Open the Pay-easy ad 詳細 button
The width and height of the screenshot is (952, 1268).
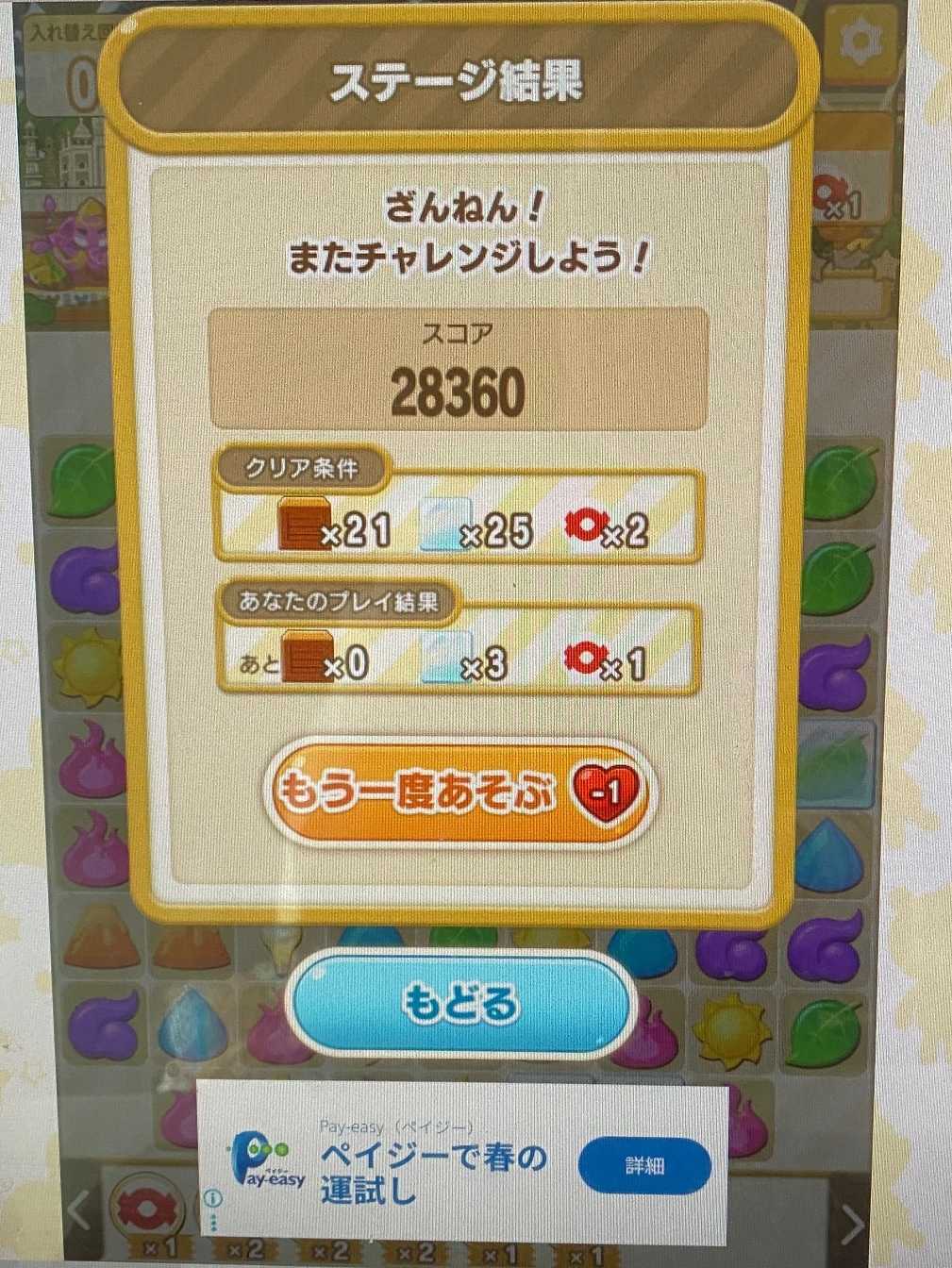coord(644,1165)
